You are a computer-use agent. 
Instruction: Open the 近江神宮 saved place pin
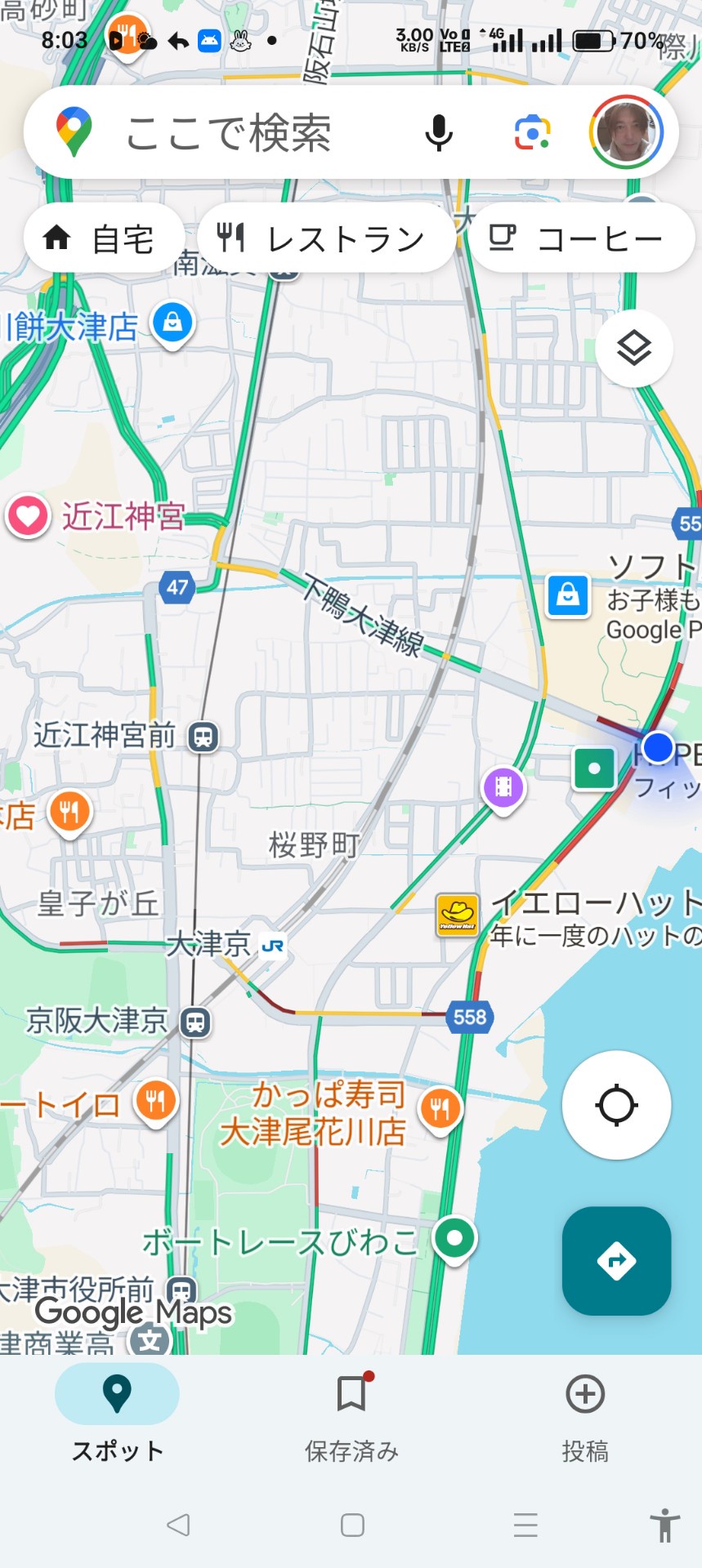tap(28, 517)
